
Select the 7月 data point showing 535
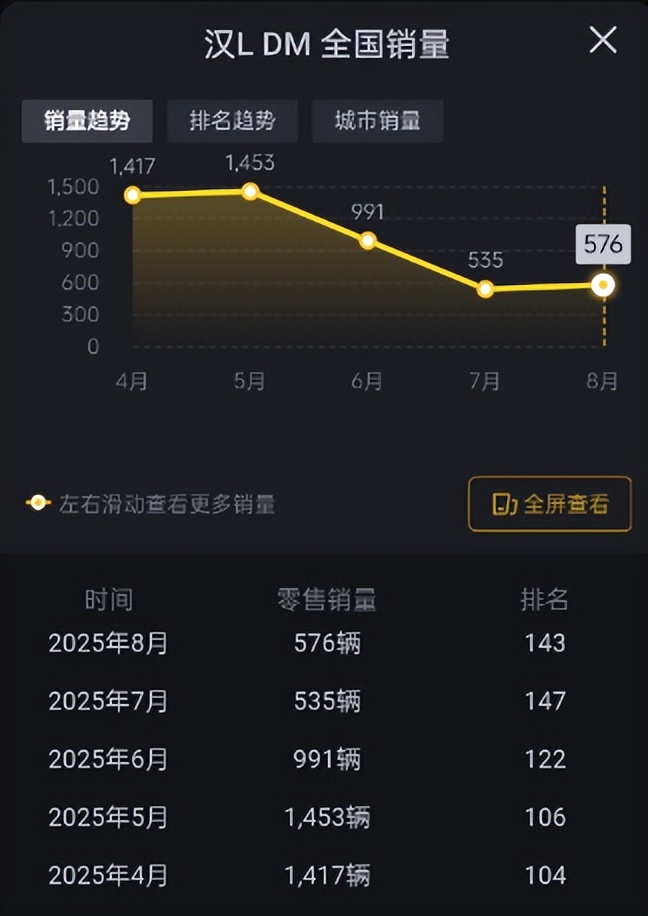click(x=486, y=289)
